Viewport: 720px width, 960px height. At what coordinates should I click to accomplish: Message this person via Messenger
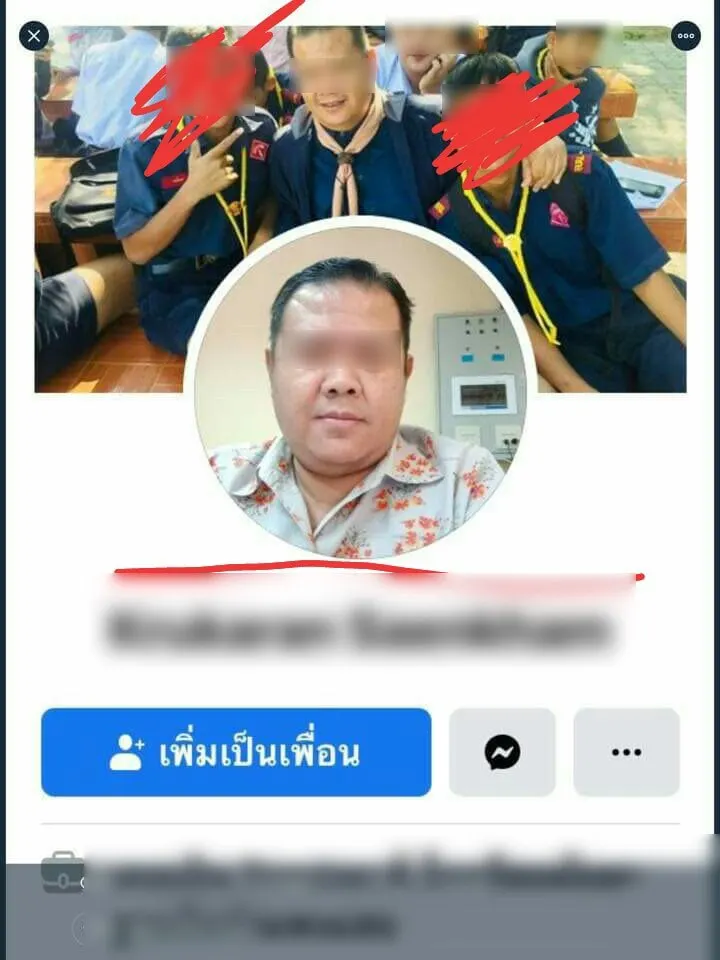tap(502, 752)
